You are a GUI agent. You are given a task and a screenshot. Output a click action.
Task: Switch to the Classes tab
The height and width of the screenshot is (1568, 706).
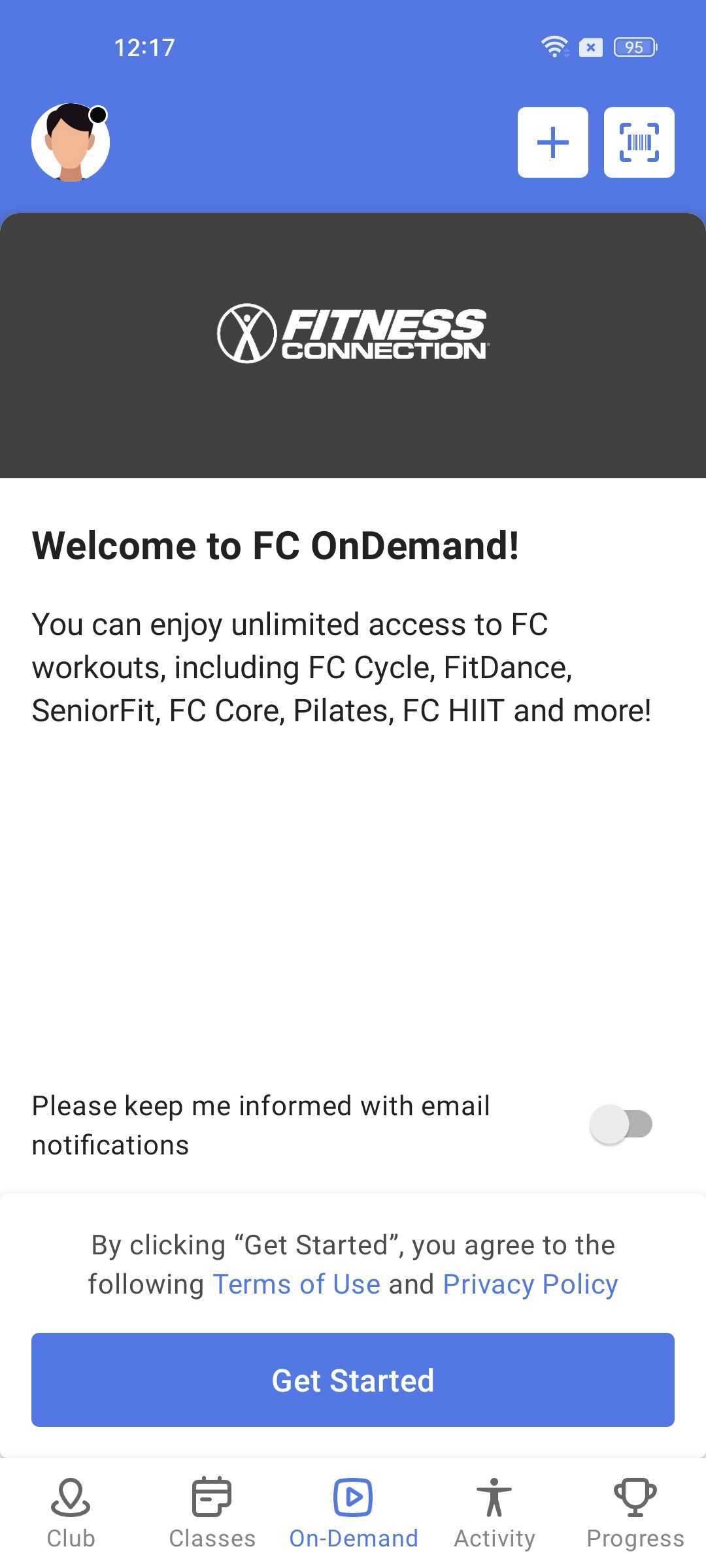212,1513
